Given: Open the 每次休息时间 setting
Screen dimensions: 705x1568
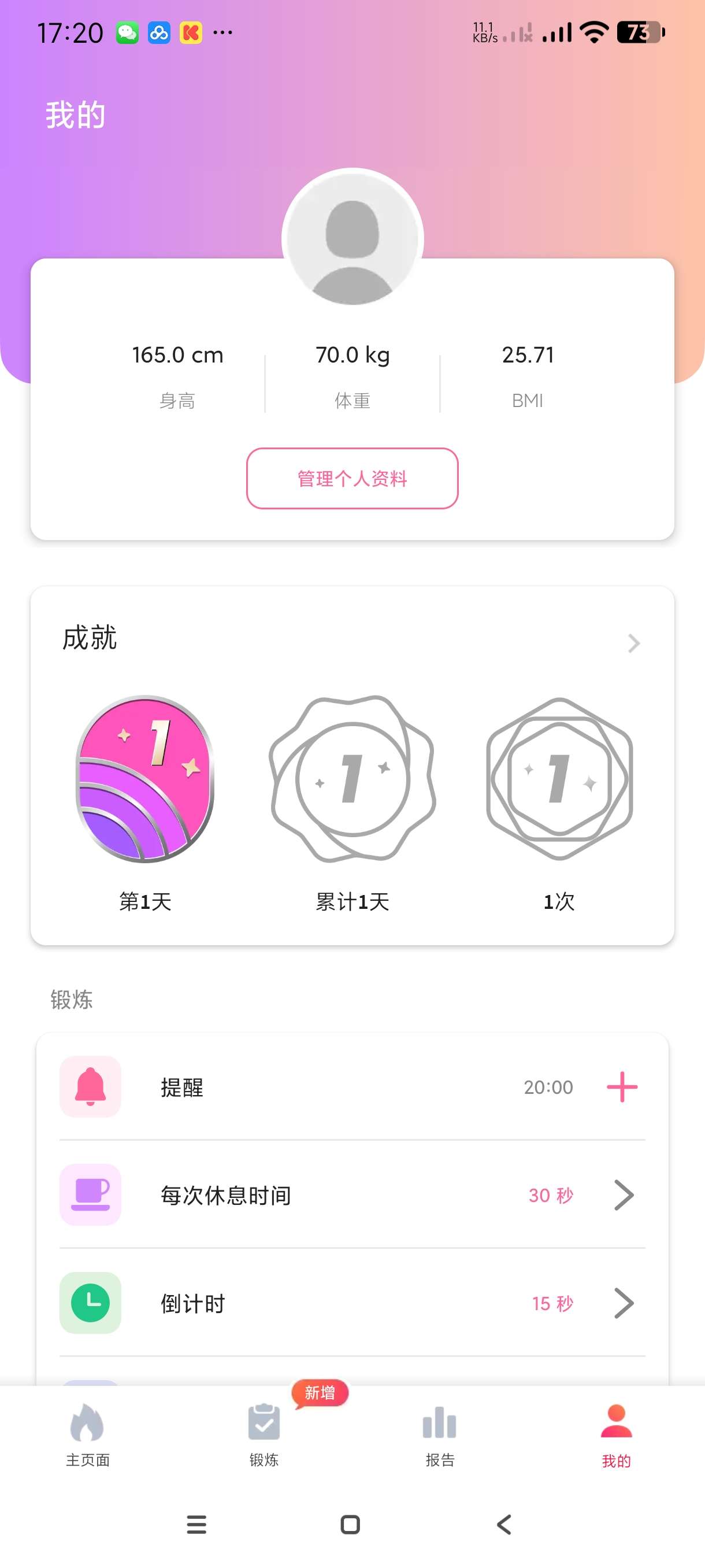Looking at the screenshot, I should click(x=352, y=1195).
